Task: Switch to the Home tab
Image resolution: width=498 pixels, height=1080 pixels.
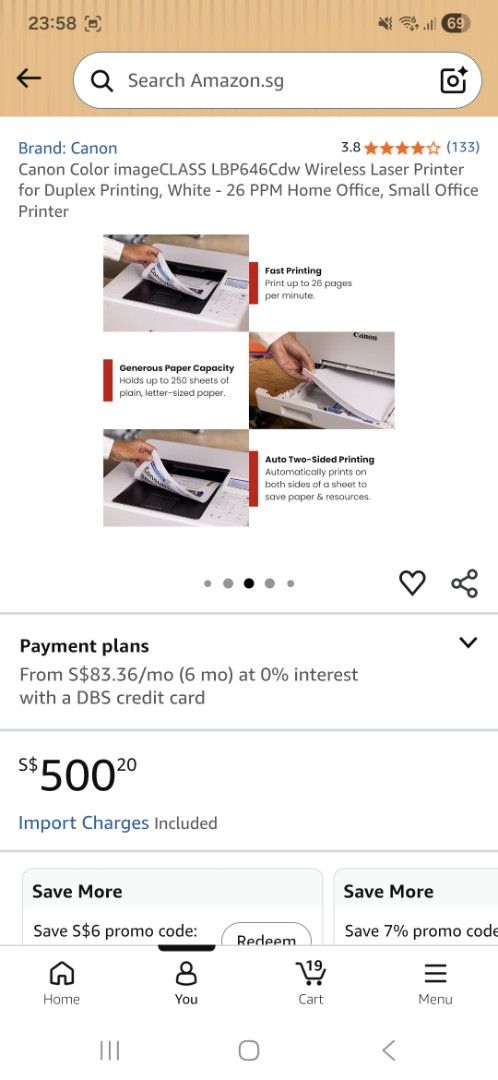Action: (x=61, y=984)
